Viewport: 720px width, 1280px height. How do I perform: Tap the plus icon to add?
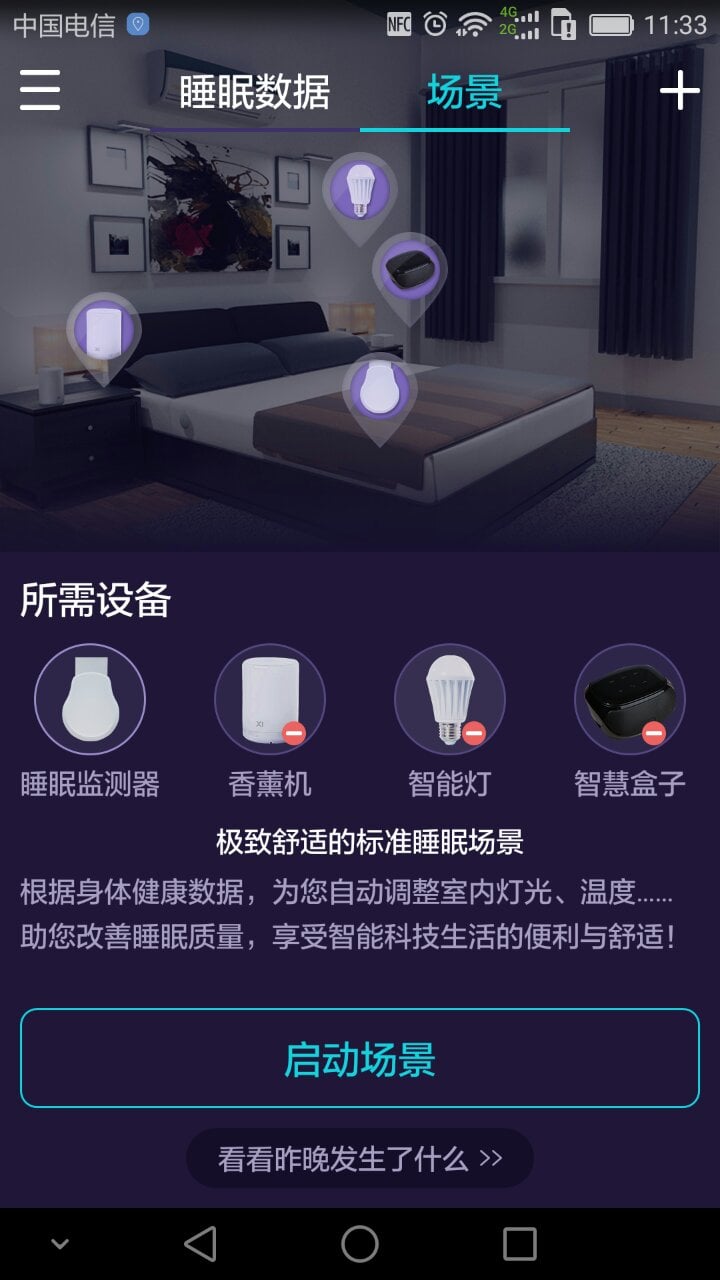(680, 91)
